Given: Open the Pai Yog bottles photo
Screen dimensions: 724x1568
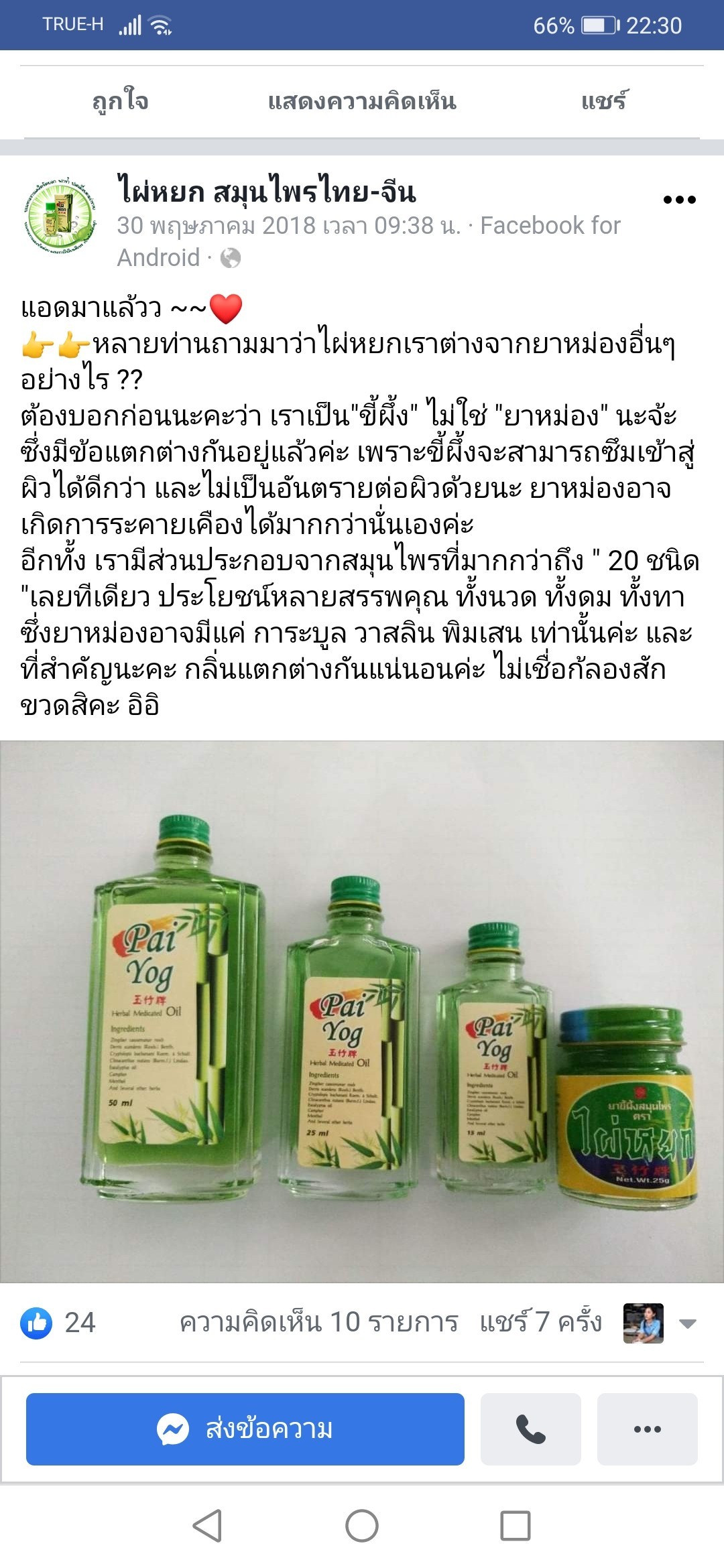Looking at the screenshot, I should click(x=362, y=1011).
